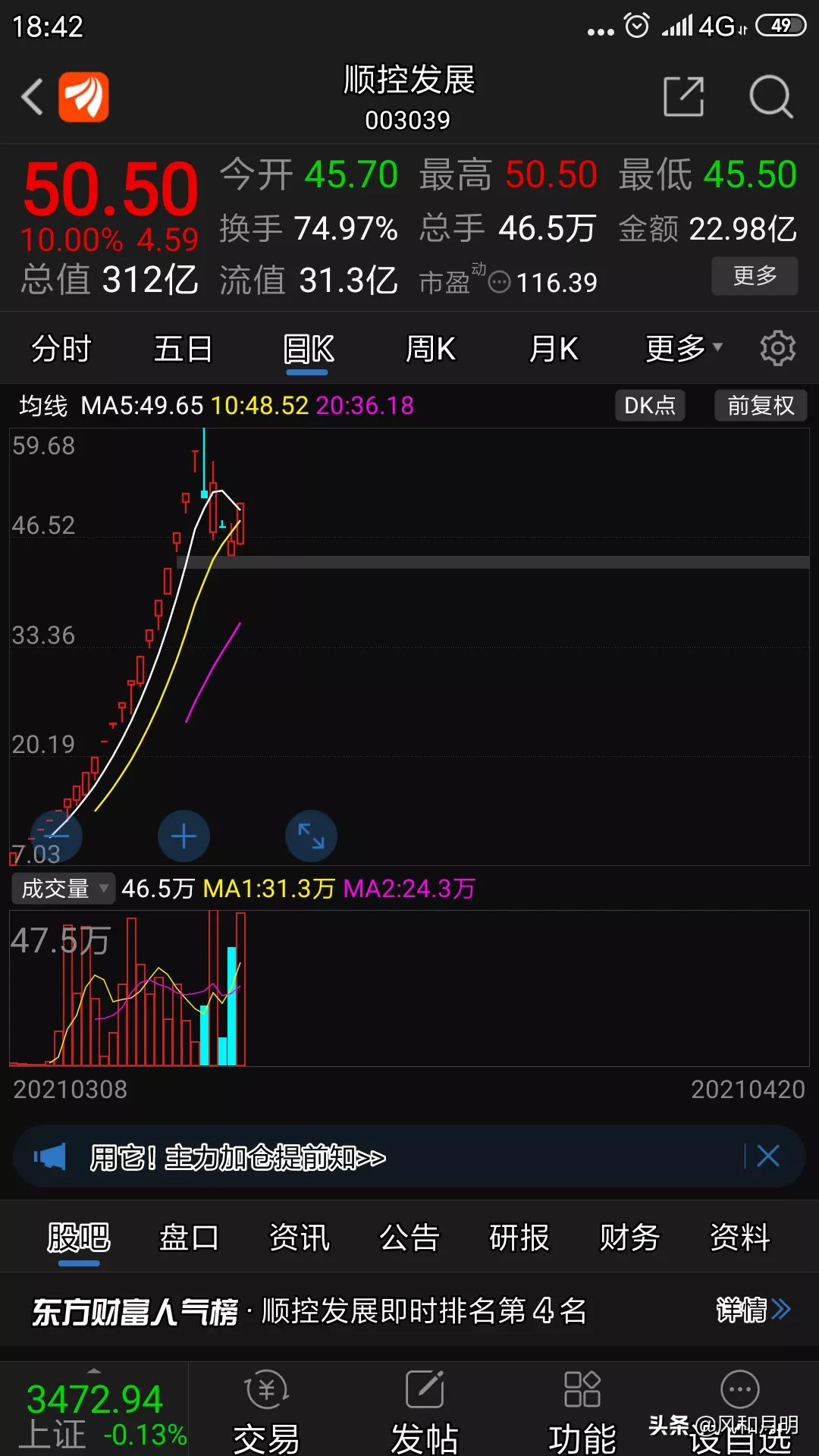Dismiss the 主力加仓提前知 banner
Image resolution: width=819 pixels, height=1456 pixels.
pyautogui.click(x=768, y=1156)
